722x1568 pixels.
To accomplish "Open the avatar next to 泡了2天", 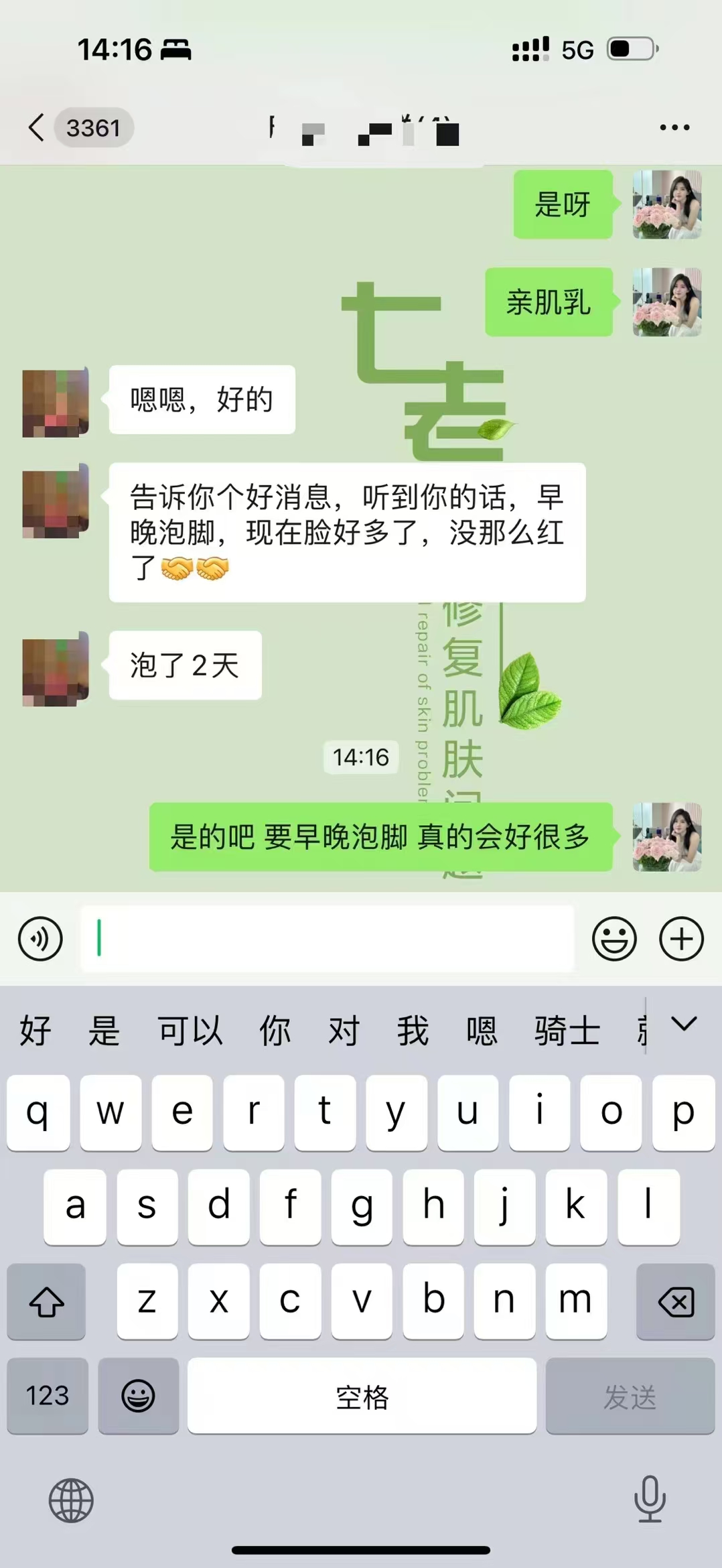I will [x=56, y=669].
